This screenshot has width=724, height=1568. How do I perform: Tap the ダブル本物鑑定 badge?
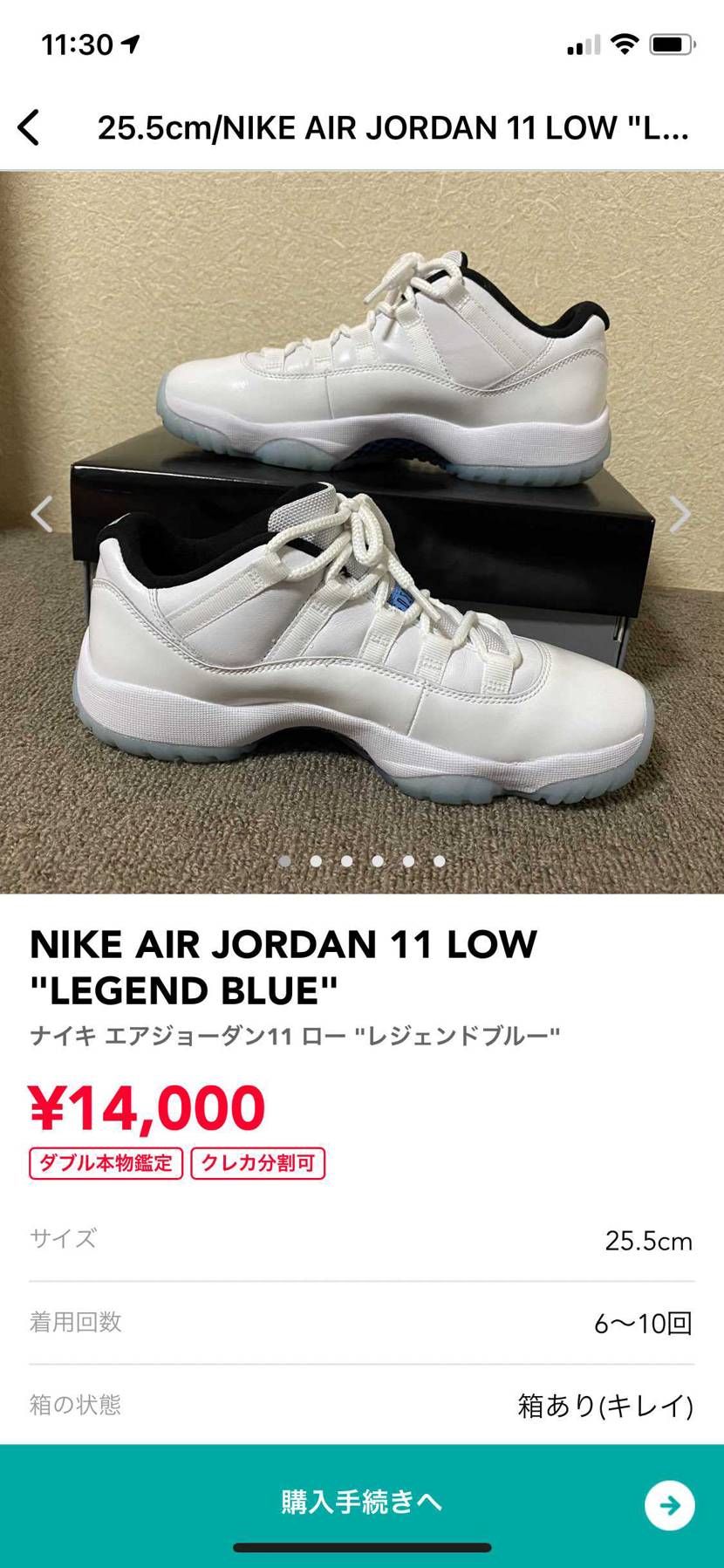pos(106,1163)
